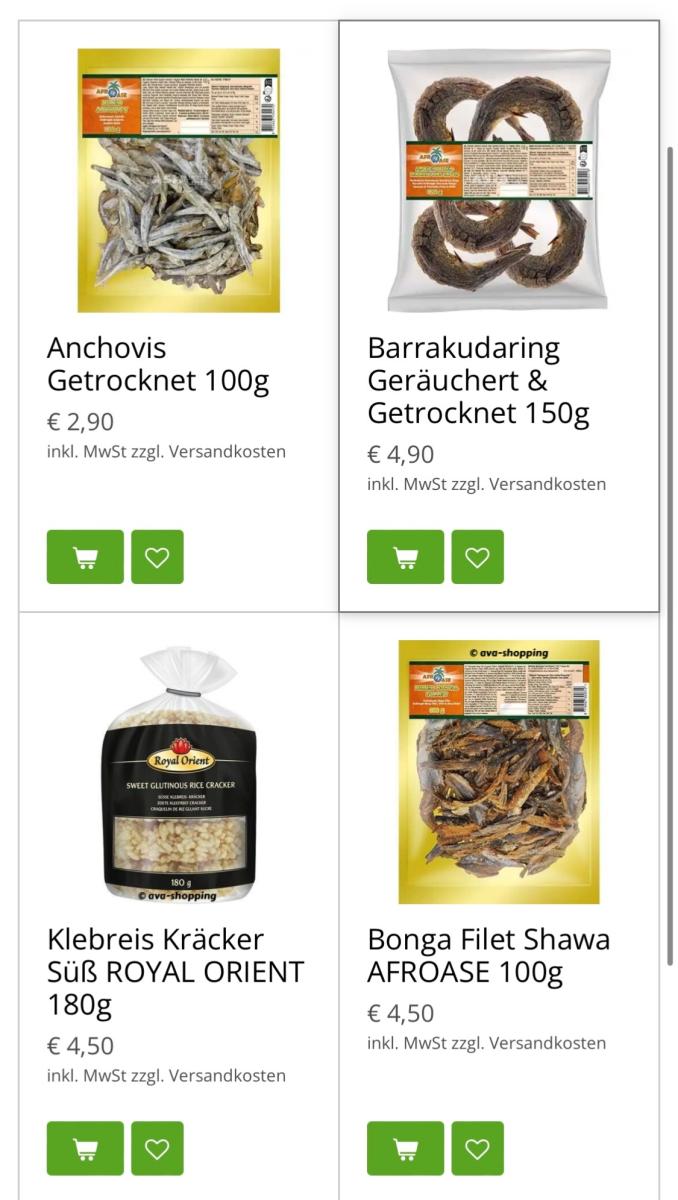Image resolution: width=678 pixels, height=1200 pixels.
Task: Add Bonga Filet Shawa to cart
Action: click(x=405, y=1148)
